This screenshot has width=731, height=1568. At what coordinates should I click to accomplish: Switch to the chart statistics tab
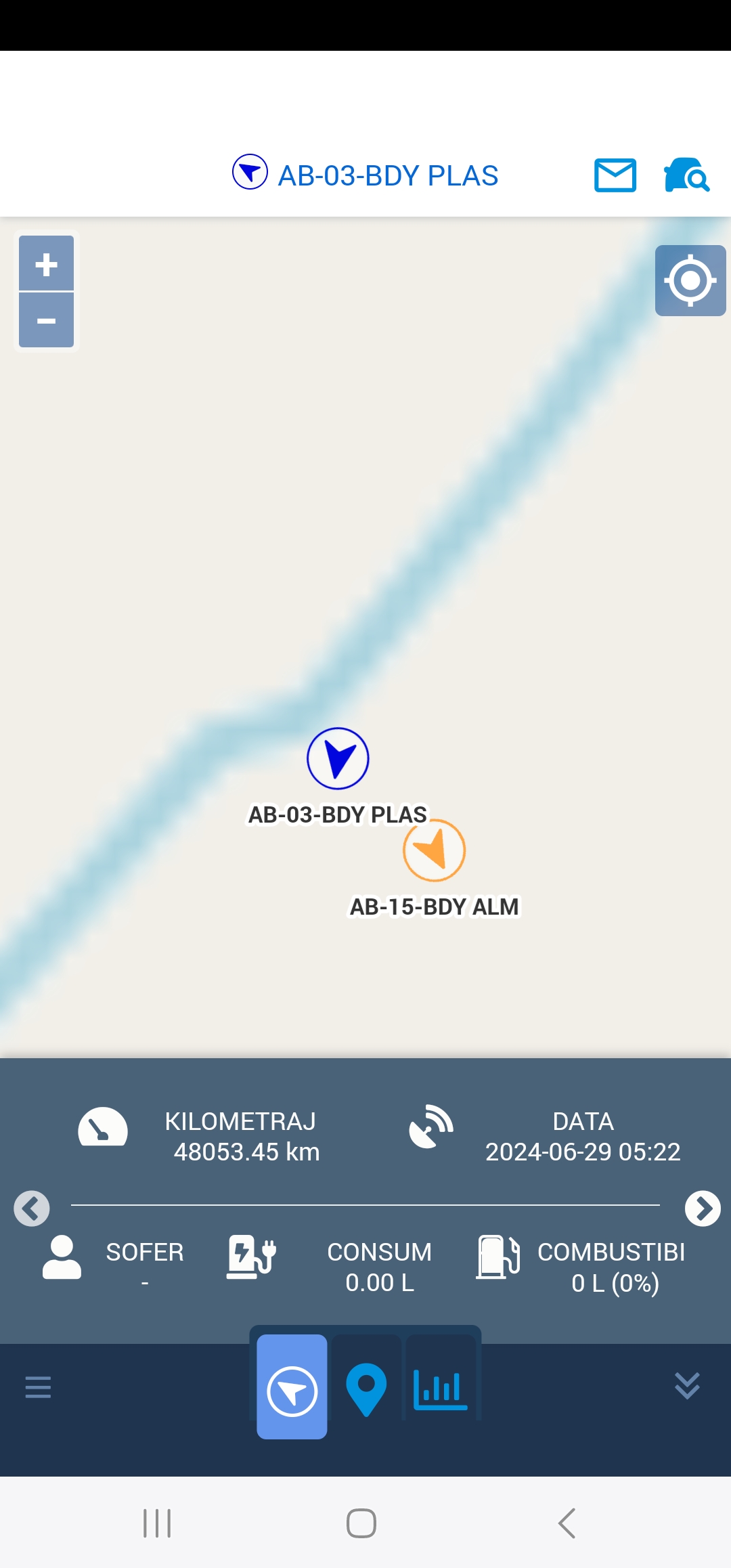(x=440, y=1389)
